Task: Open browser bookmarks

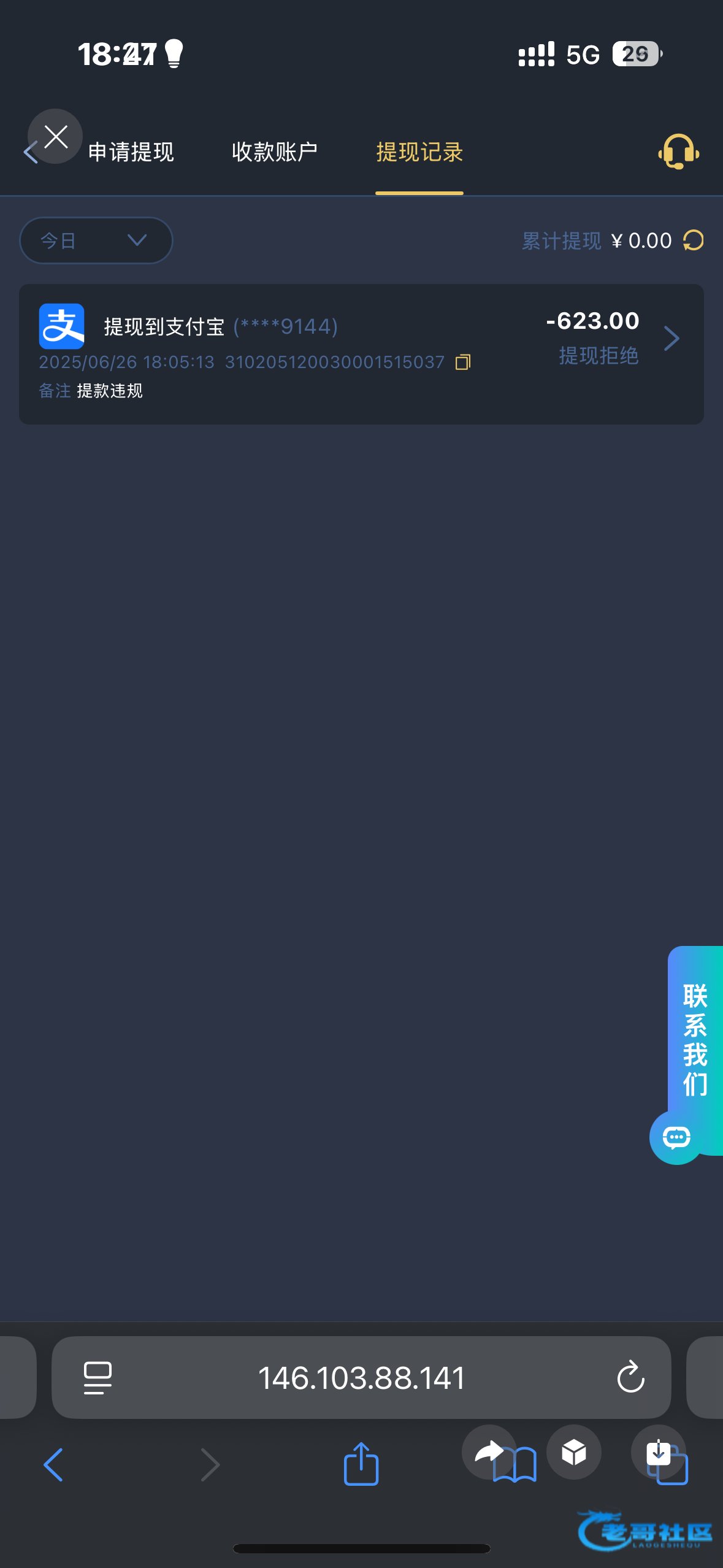Action: (515, 1465)
